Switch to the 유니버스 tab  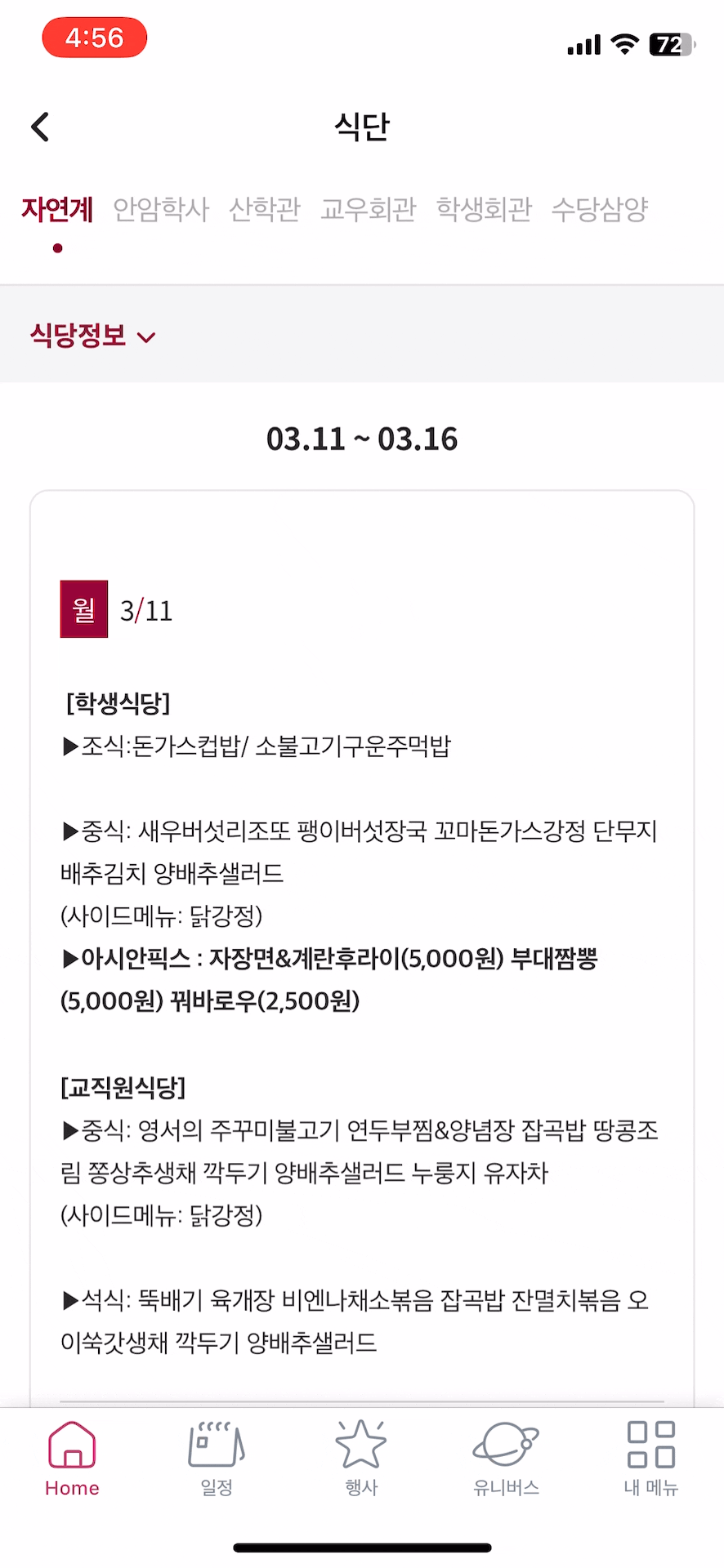coord(506,1458)
